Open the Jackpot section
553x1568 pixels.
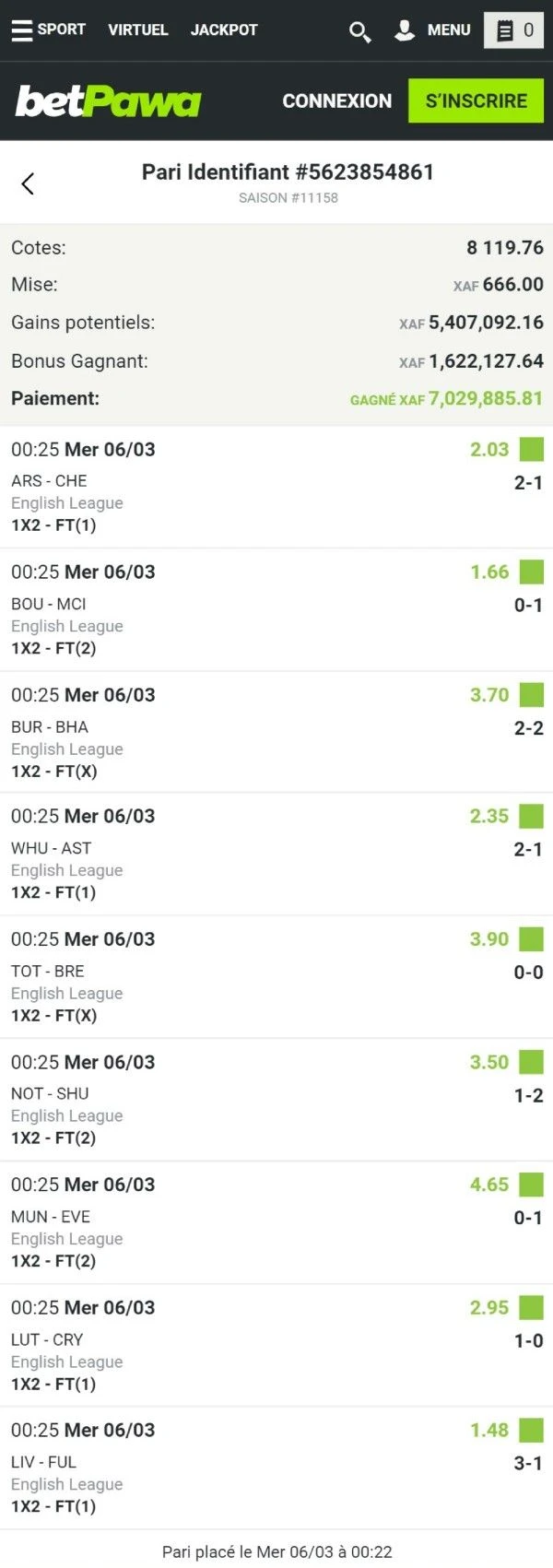224,29
